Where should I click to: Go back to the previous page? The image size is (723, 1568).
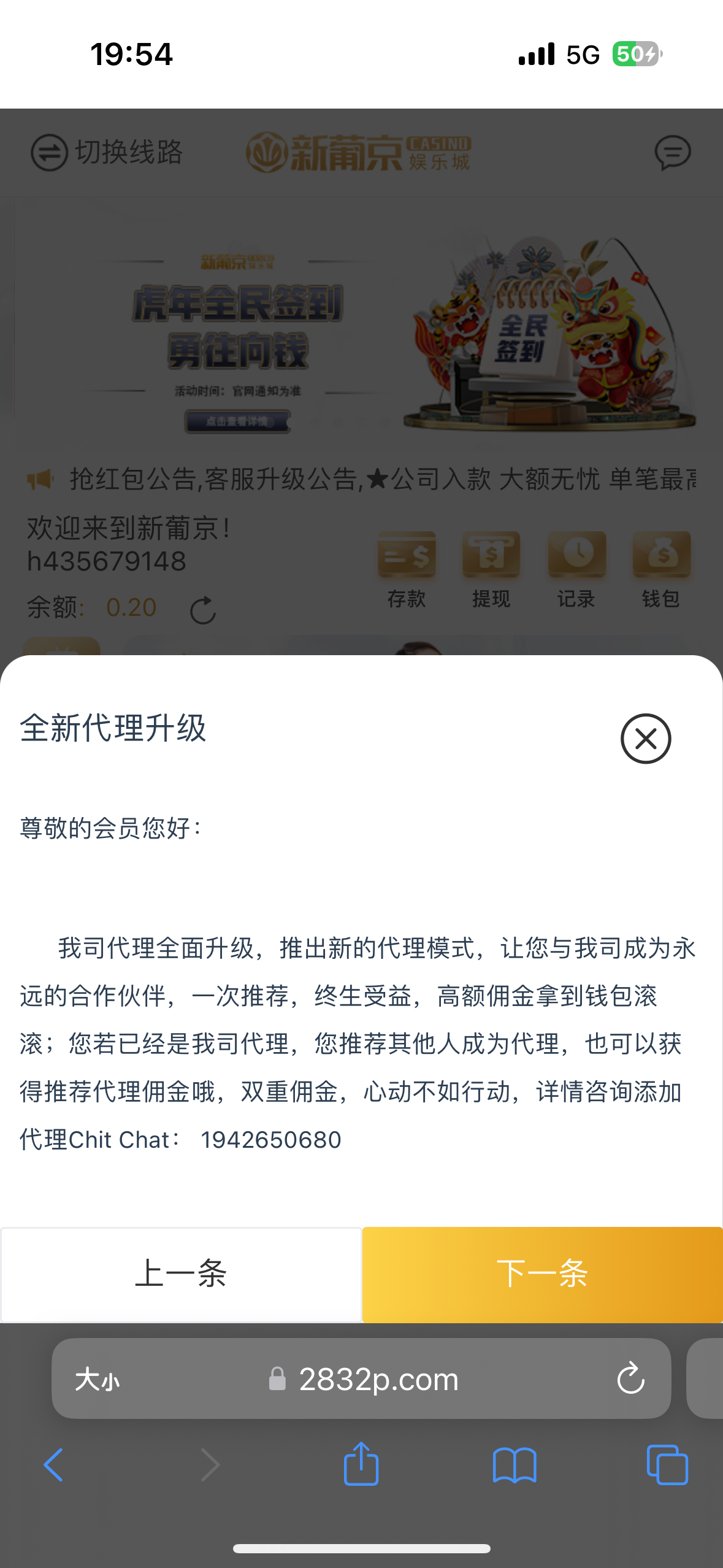(x=53, y=1465)
